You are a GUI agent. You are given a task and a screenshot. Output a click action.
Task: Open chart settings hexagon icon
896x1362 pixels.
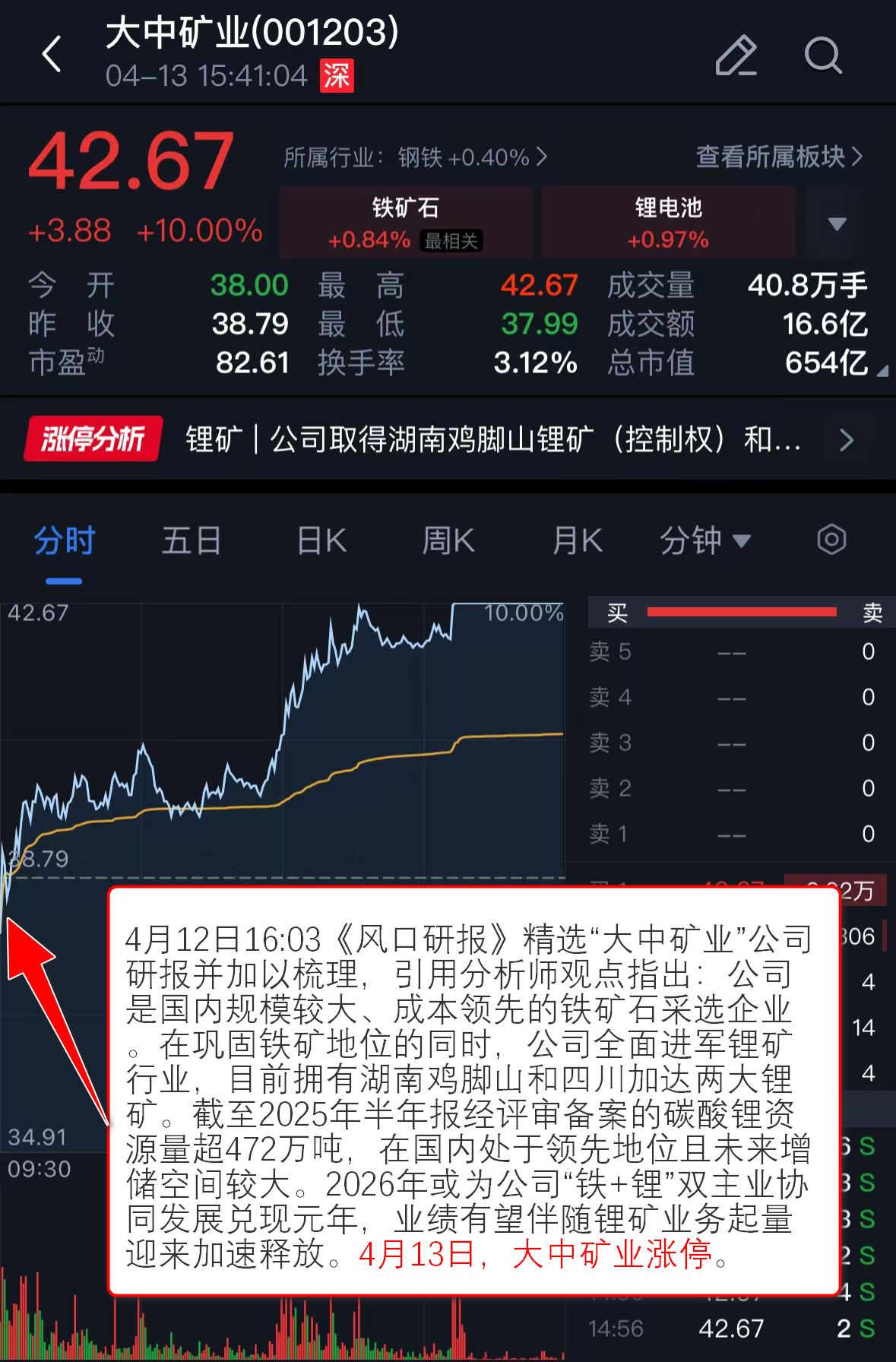tap(831, 540)
